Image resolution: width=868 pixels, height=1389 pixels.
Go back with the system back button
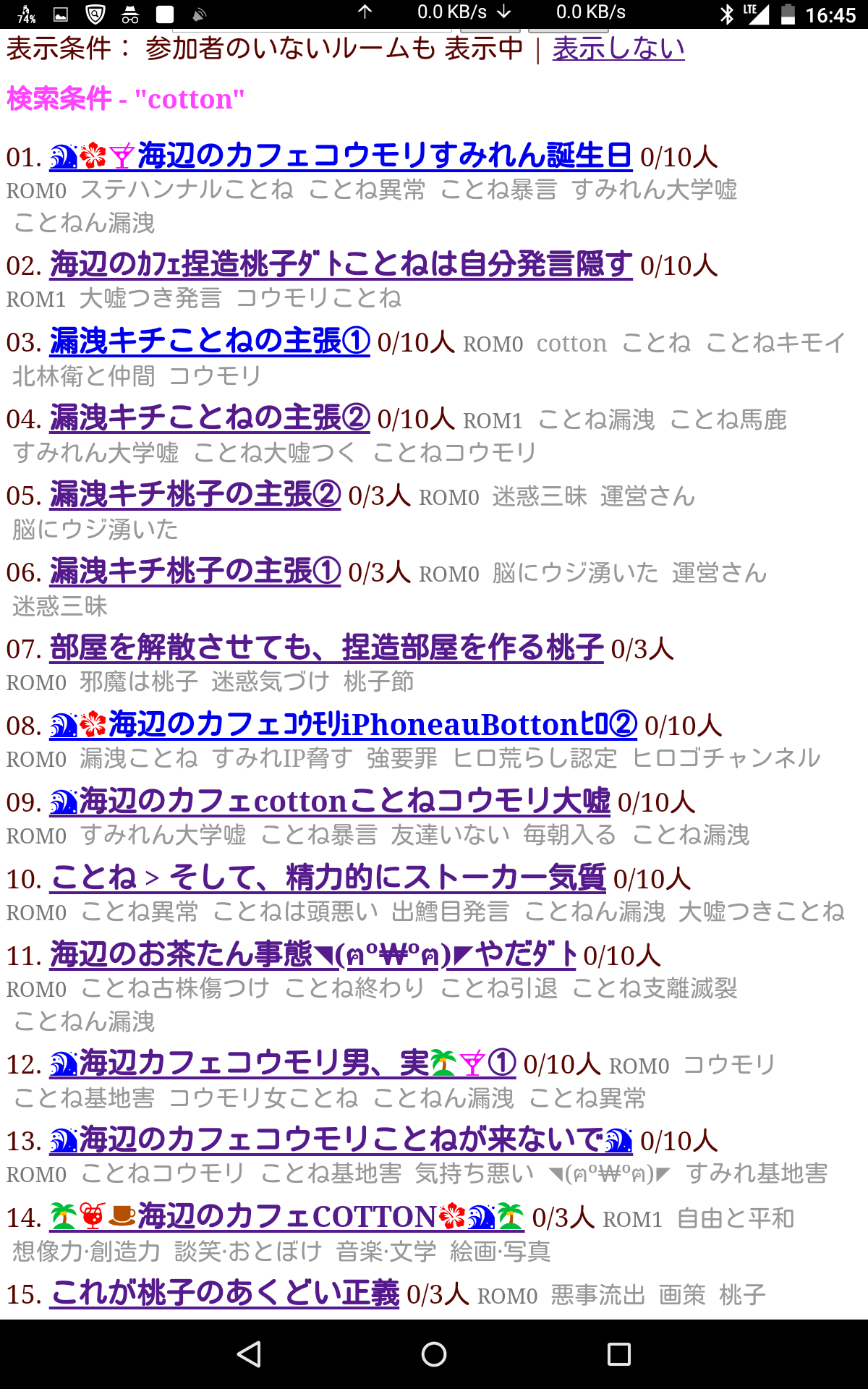pos(249,1354)
